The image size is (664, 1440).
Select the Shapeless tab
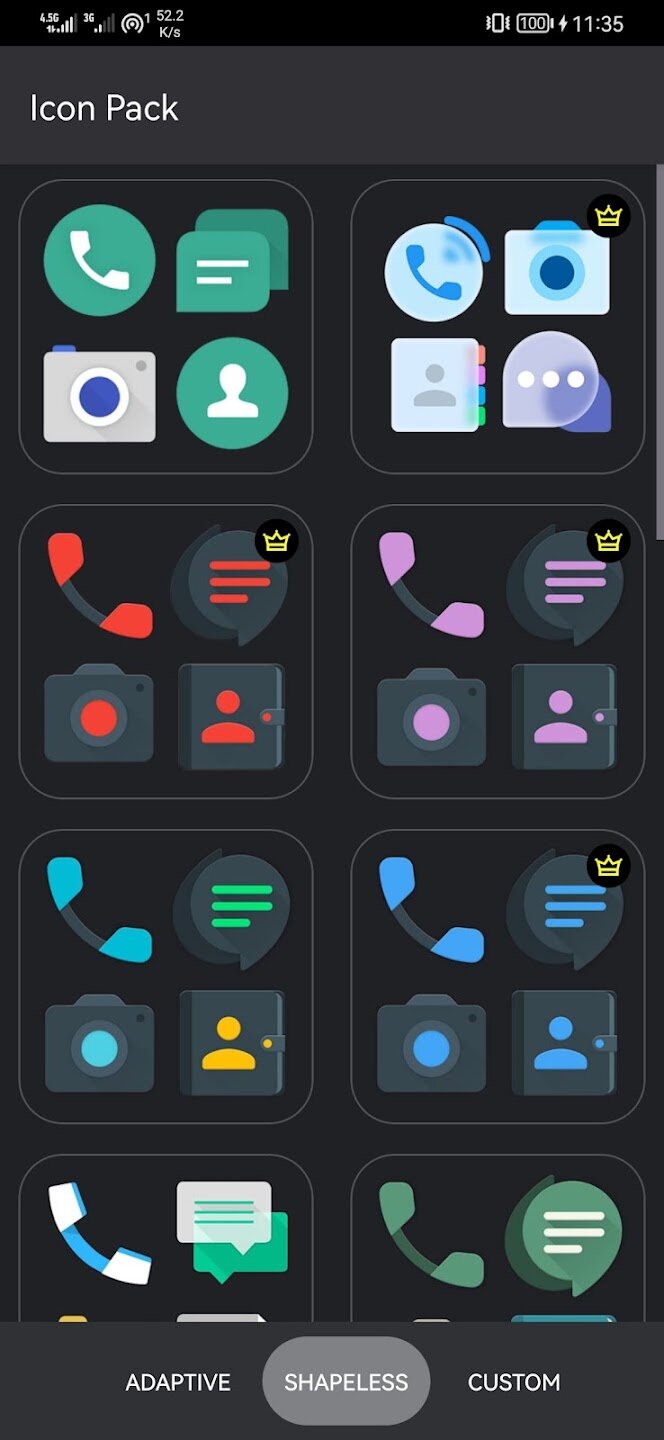click(x=346, y=1382)
